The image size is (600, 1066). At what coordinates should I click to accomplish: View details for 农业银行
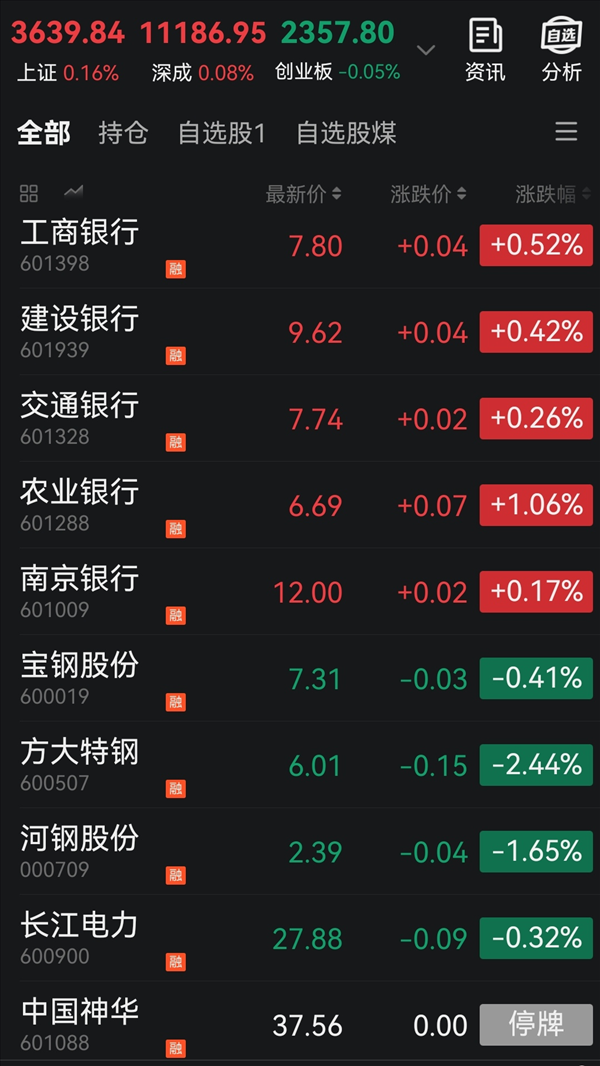tap(300, 505)
